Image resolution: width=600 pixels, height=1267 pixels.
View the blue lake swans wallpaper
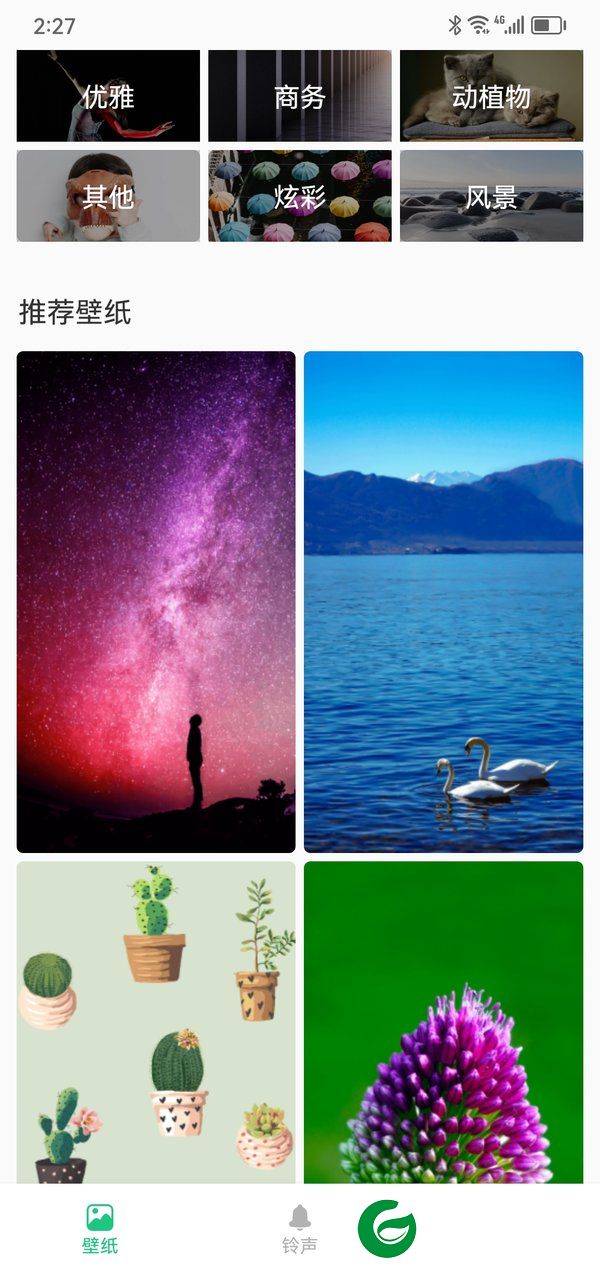click(443, 601)
